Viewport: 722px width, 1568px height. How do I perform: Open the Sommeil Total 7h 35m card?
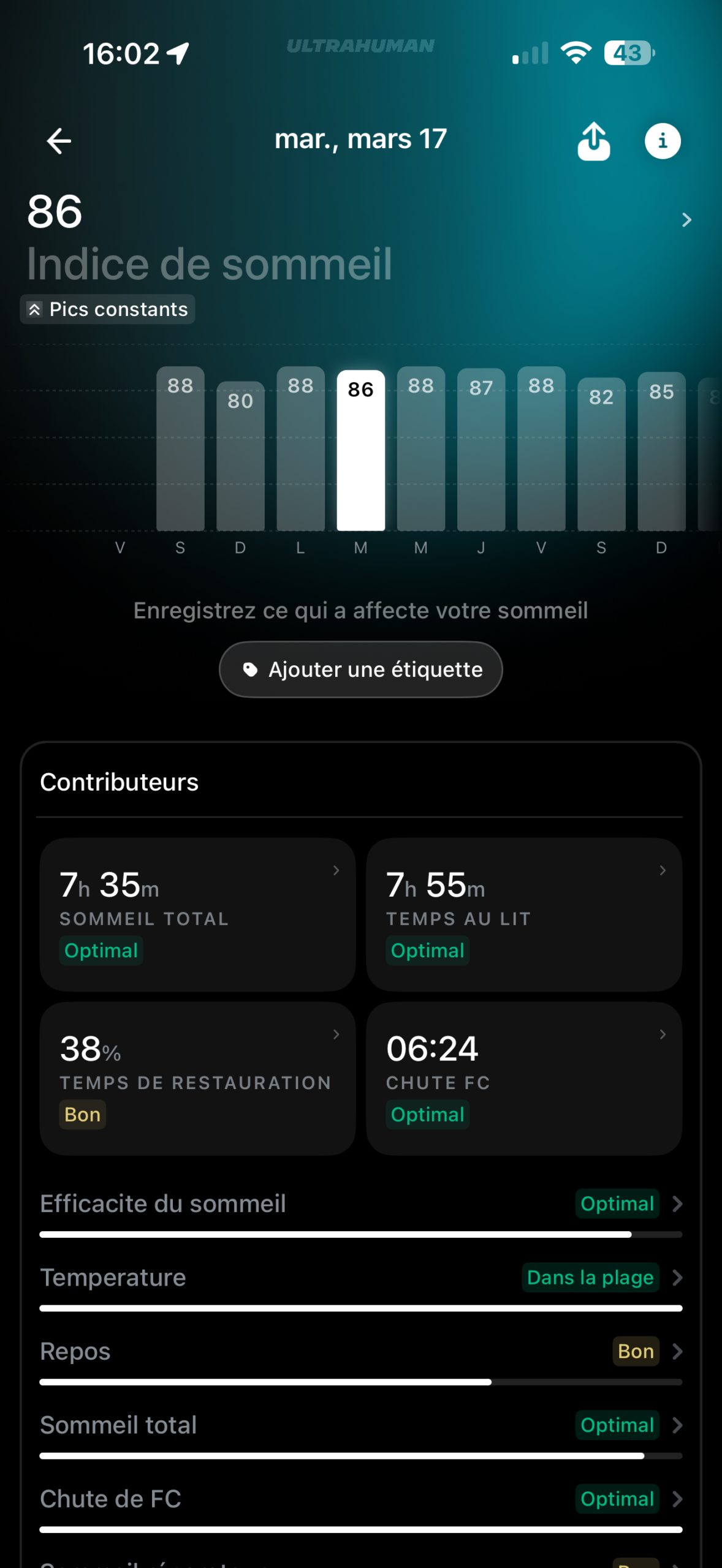pos(197,914)
